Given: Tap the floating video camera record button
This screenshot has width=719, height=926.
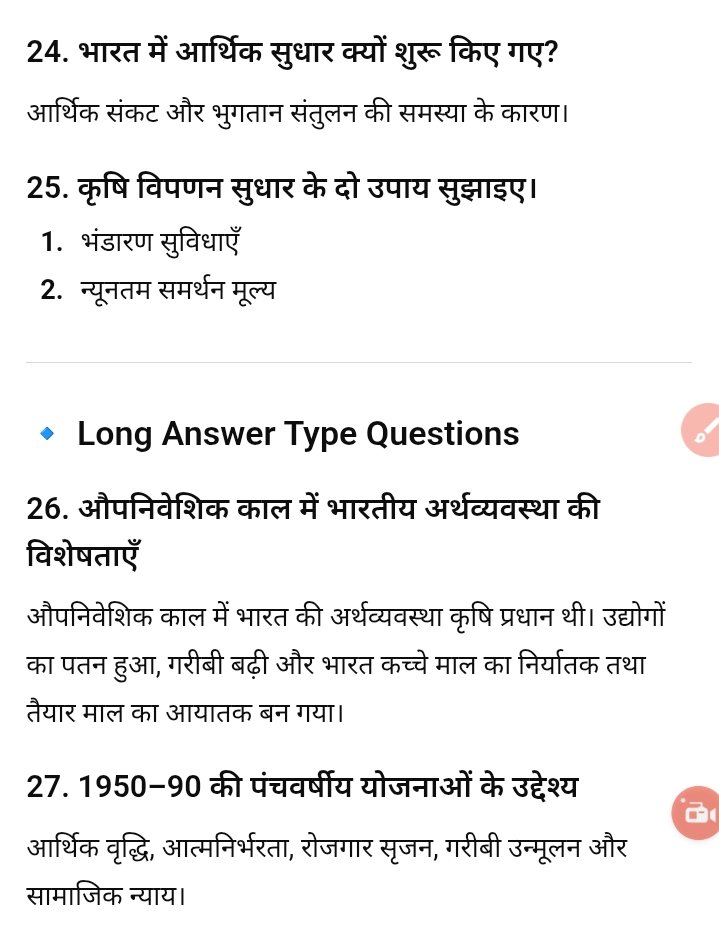Looking at the screenshot, I should click(698, 814).
